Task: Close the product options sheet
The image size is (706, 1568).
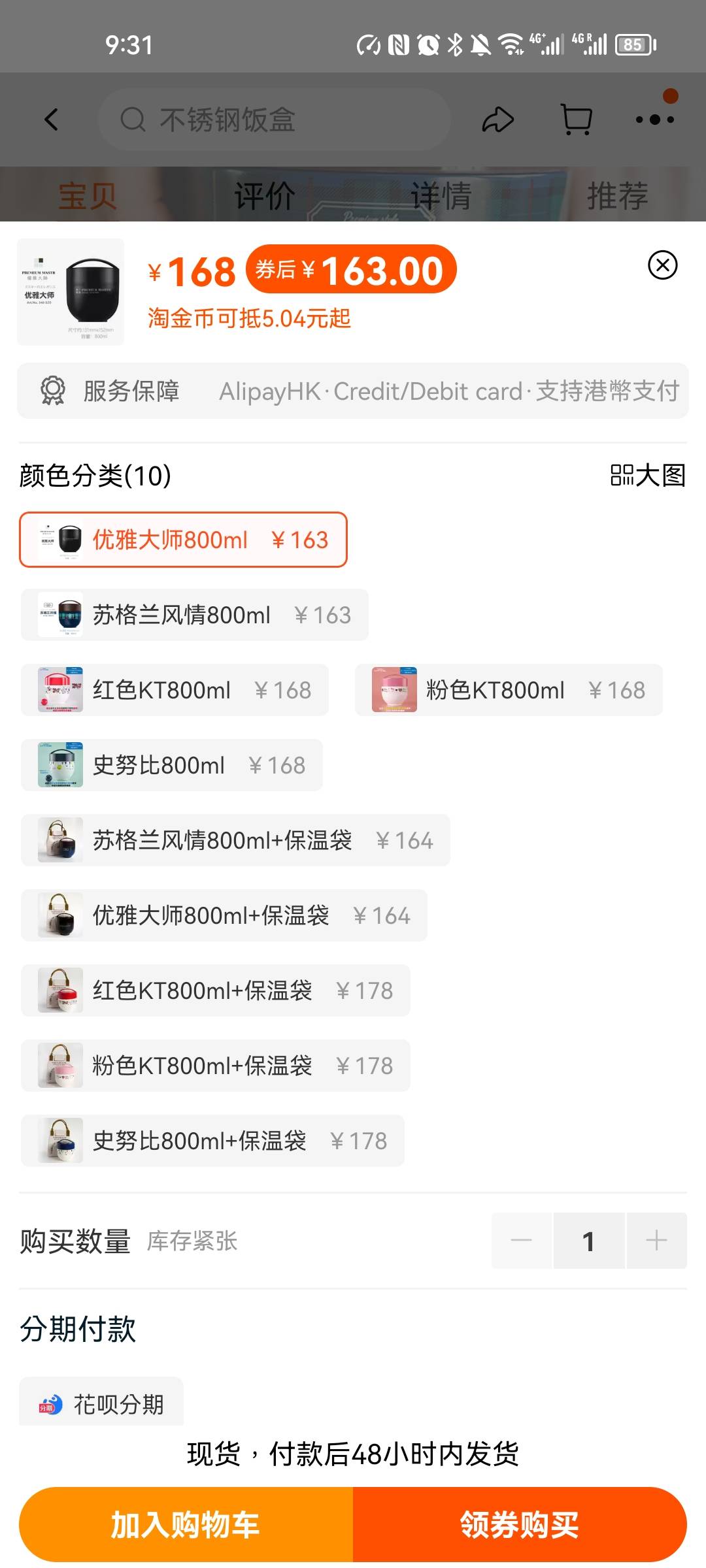Action: [x=662, y=265]
